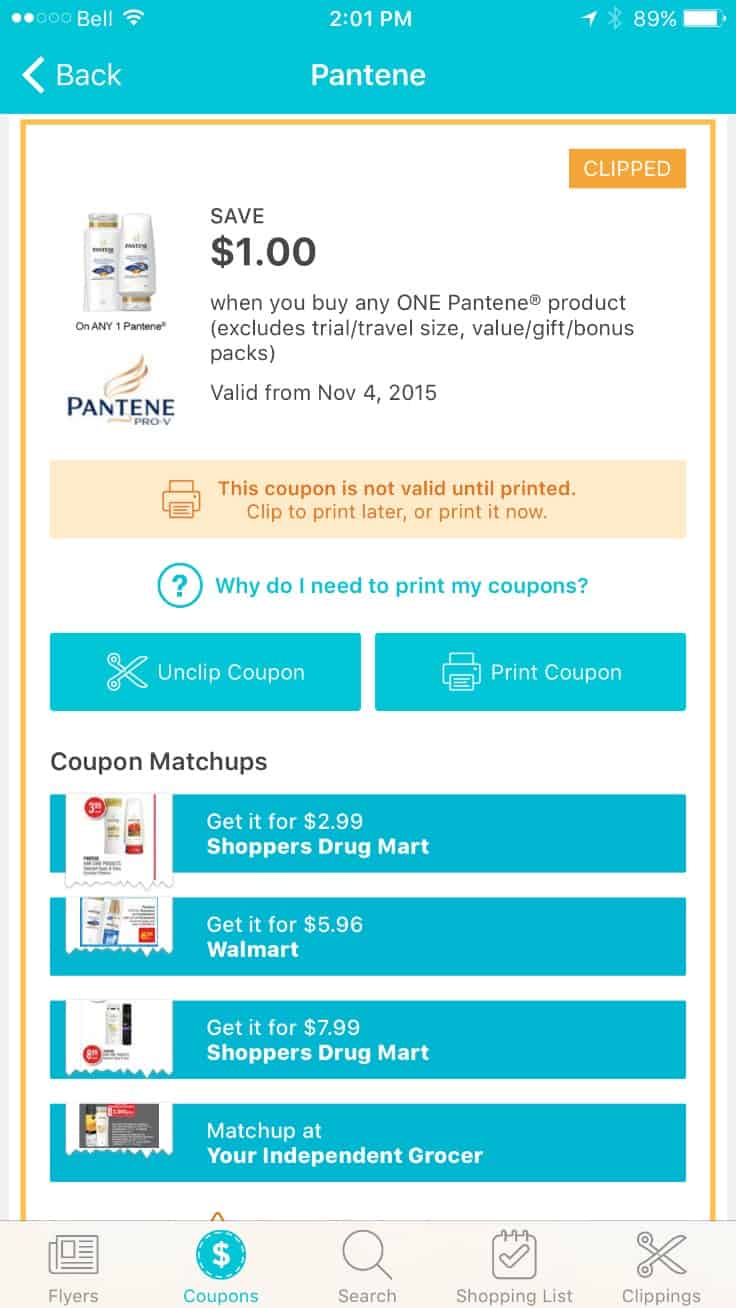This screenshot has height=1308, width=736.
Task: Open the $7.99 Shoppers Drug Mart matchup
Action: point(368,1040)
